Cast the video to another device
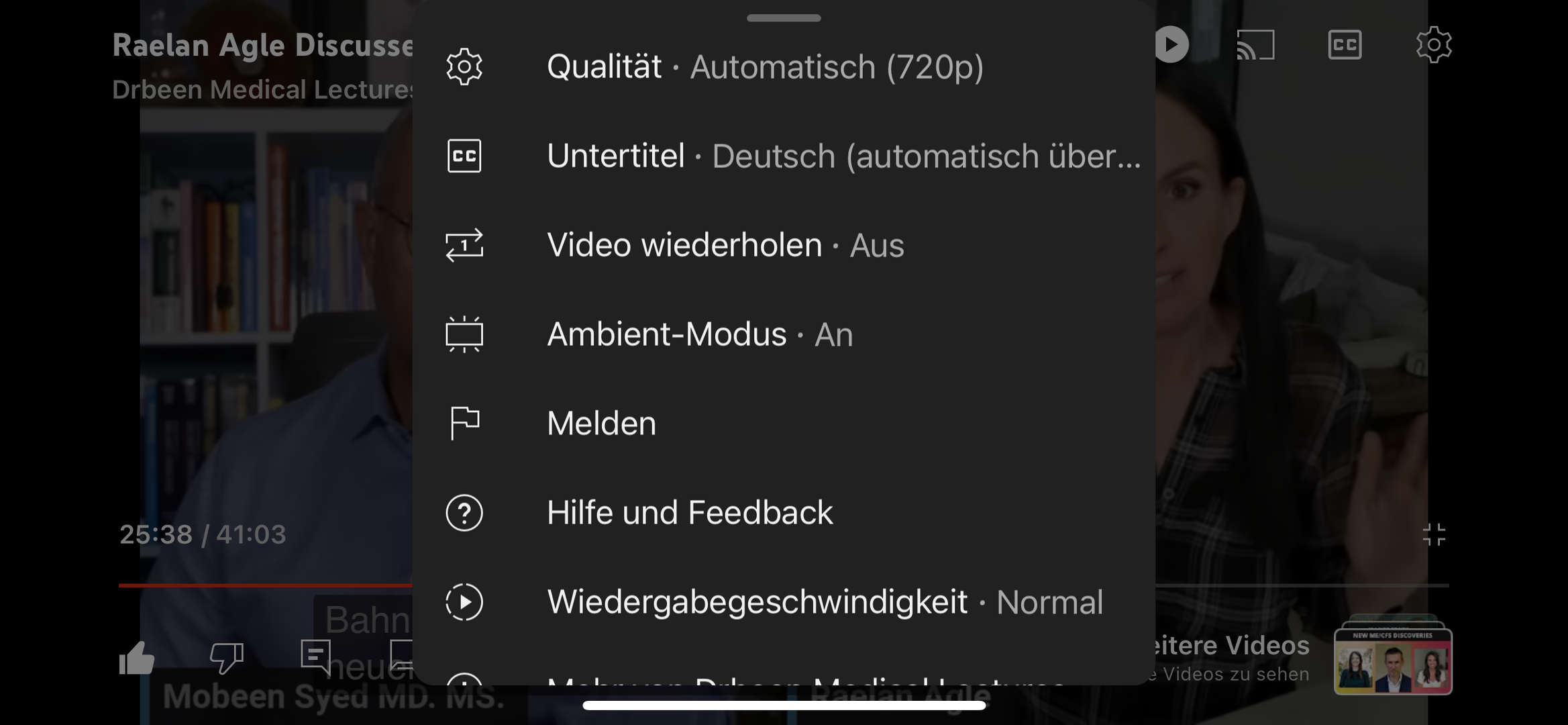This screenshot has height=725, width=1568. pos(1255,45)
